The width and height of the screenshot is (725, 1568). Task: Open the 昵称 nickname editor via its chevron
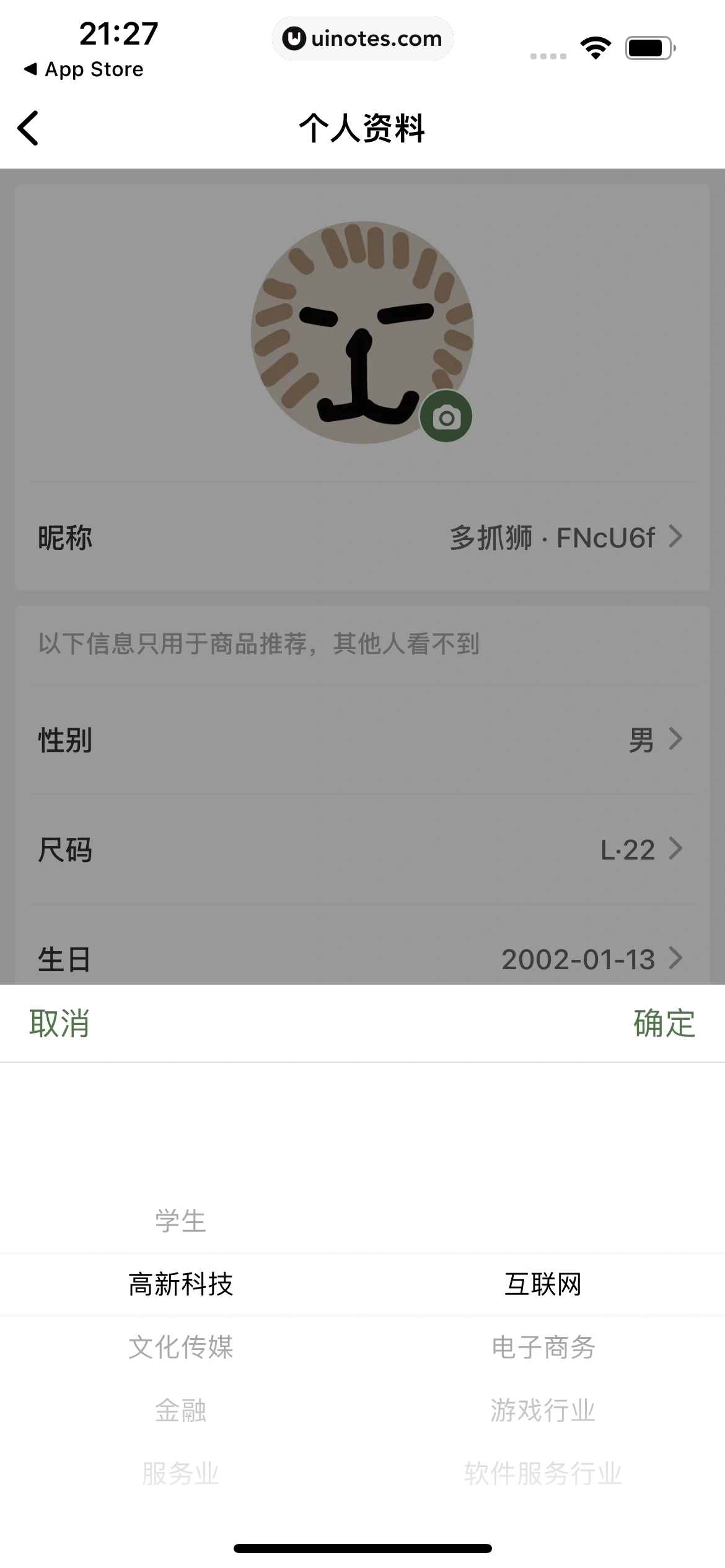point(675,538)
